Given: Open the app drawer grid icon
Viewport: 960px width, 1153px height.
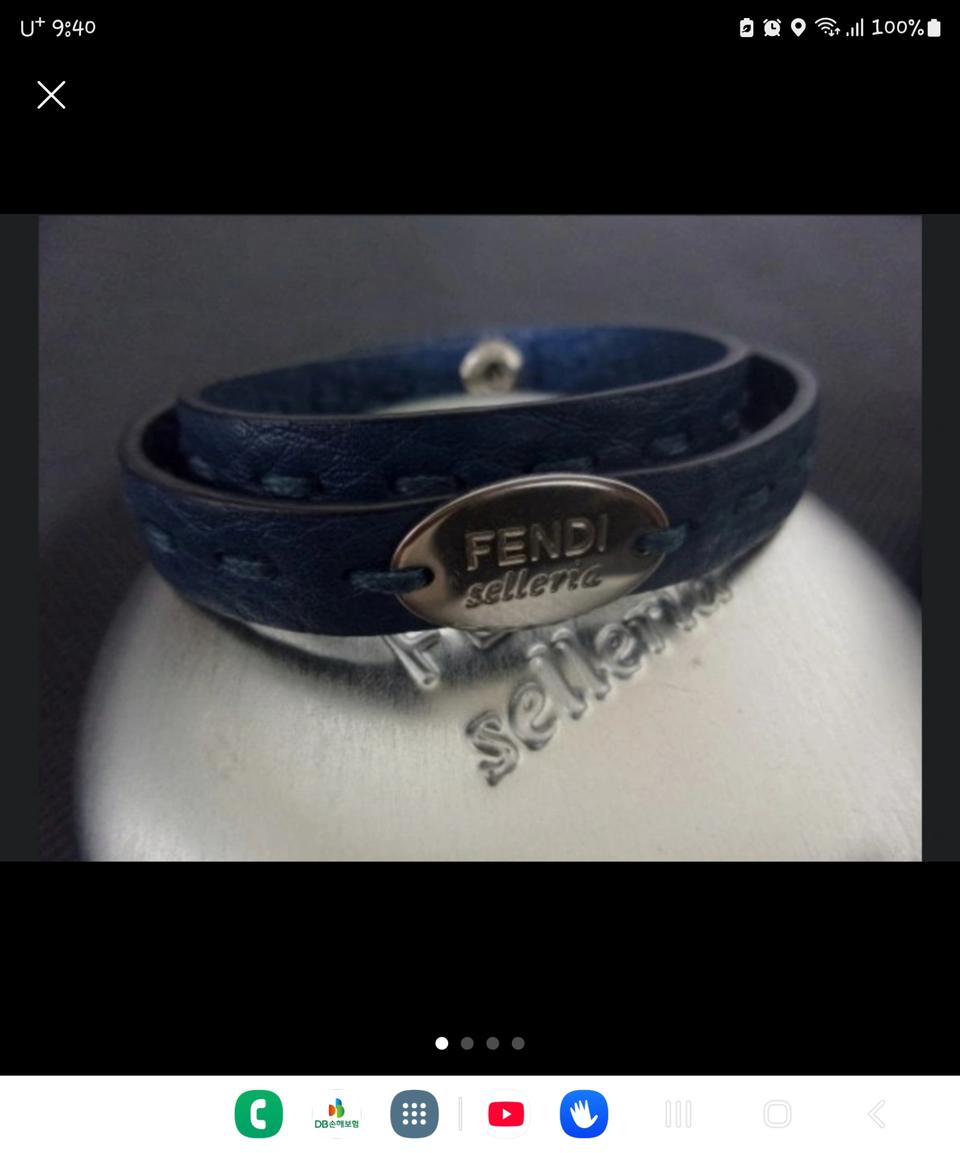Looking at the screenshot, I should coord(414,1114).
